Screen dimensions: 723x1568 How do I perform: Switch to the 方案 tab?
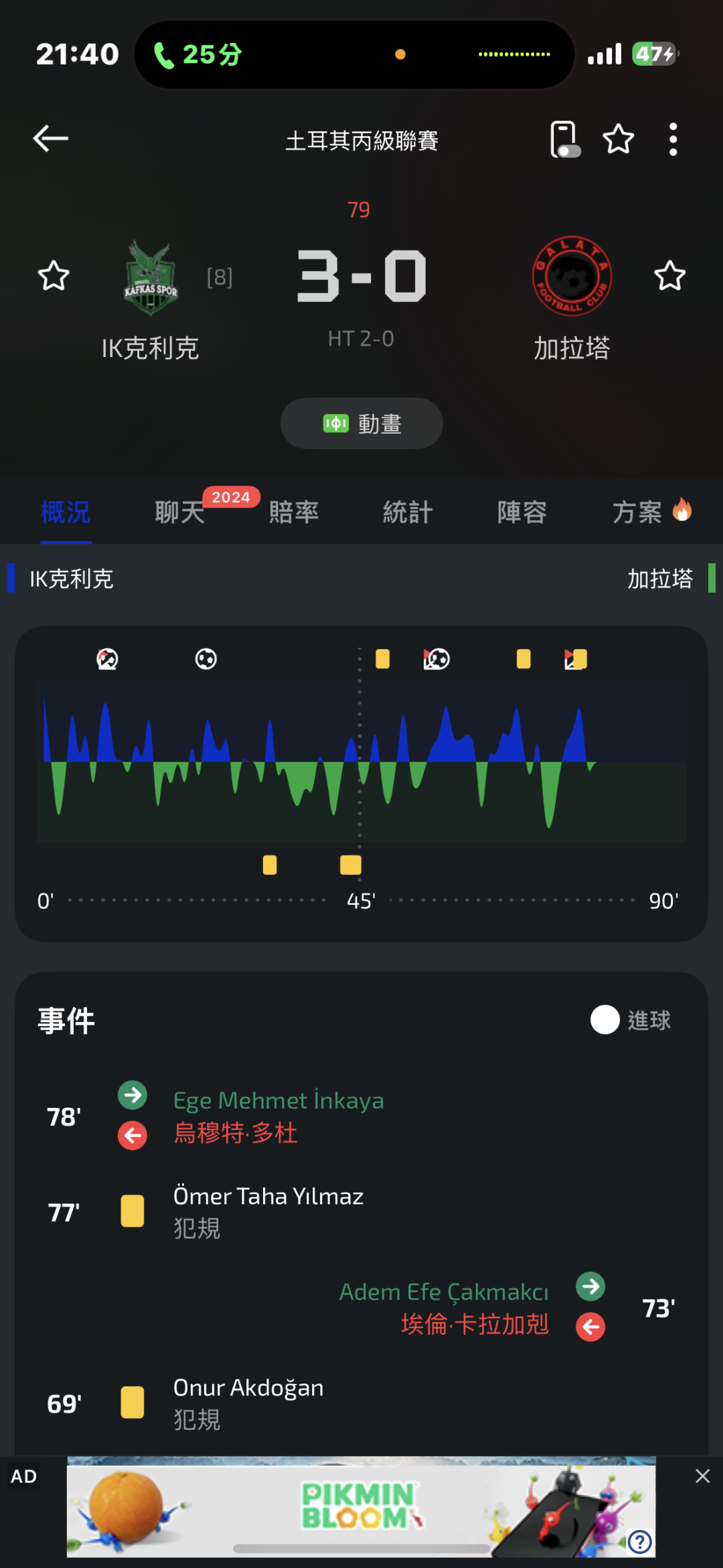pyautogui.click(x=638, y=512)
